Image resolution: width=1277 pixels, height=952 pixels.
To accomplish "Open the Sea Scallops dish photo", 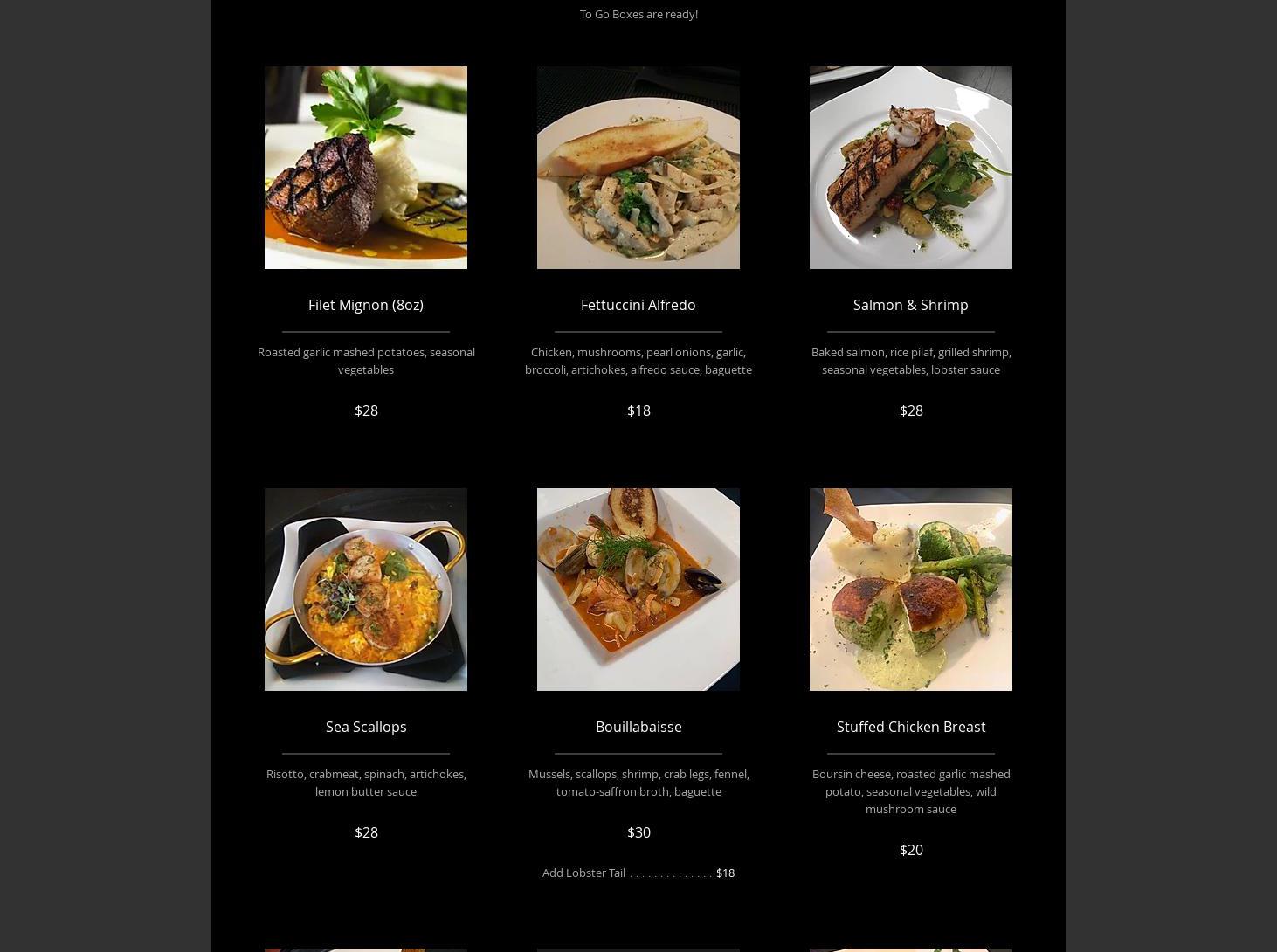I will click(x=366, y=590).
